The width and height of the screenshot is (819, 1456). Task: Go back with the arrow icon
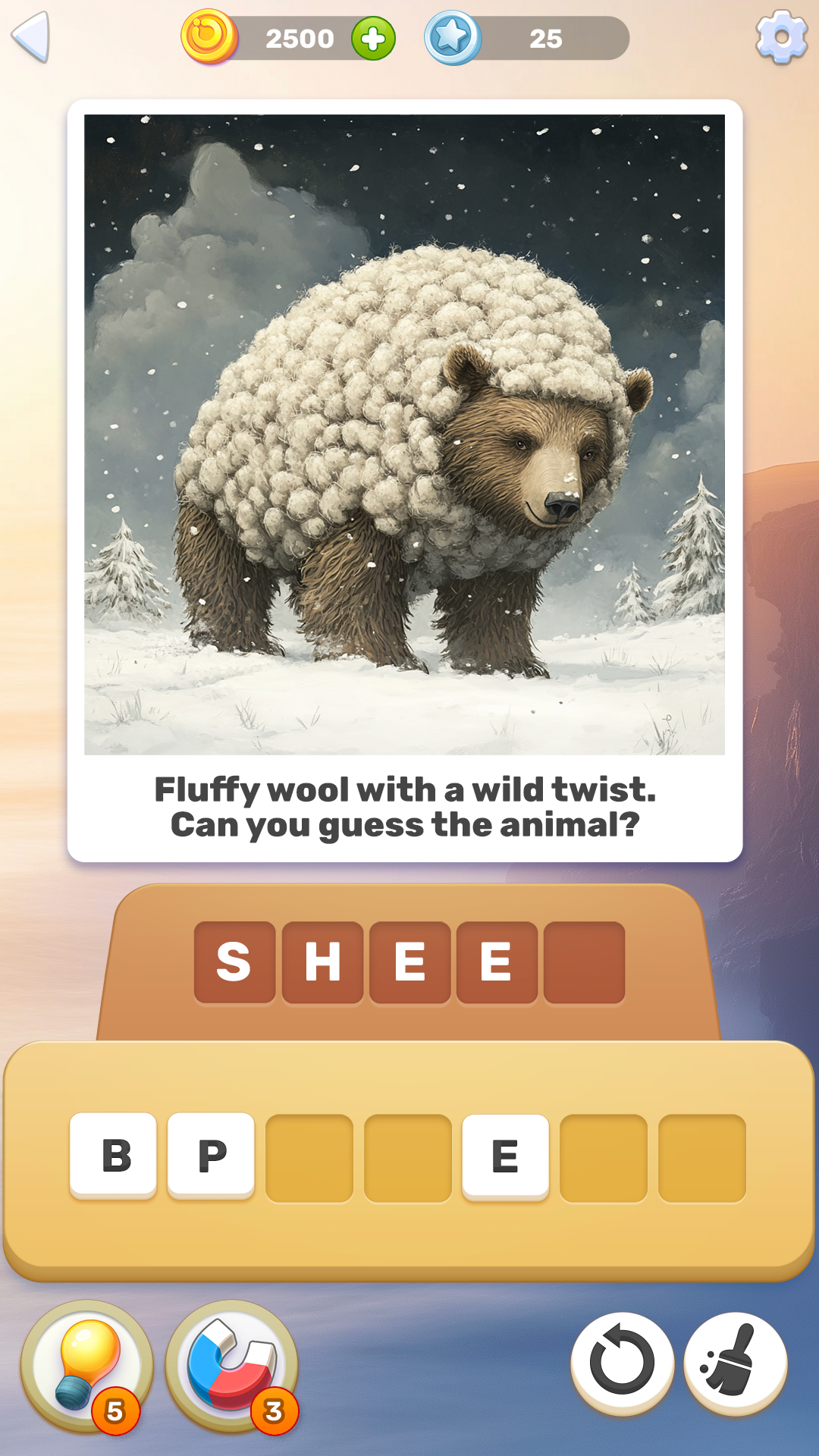tap(32, 36)
